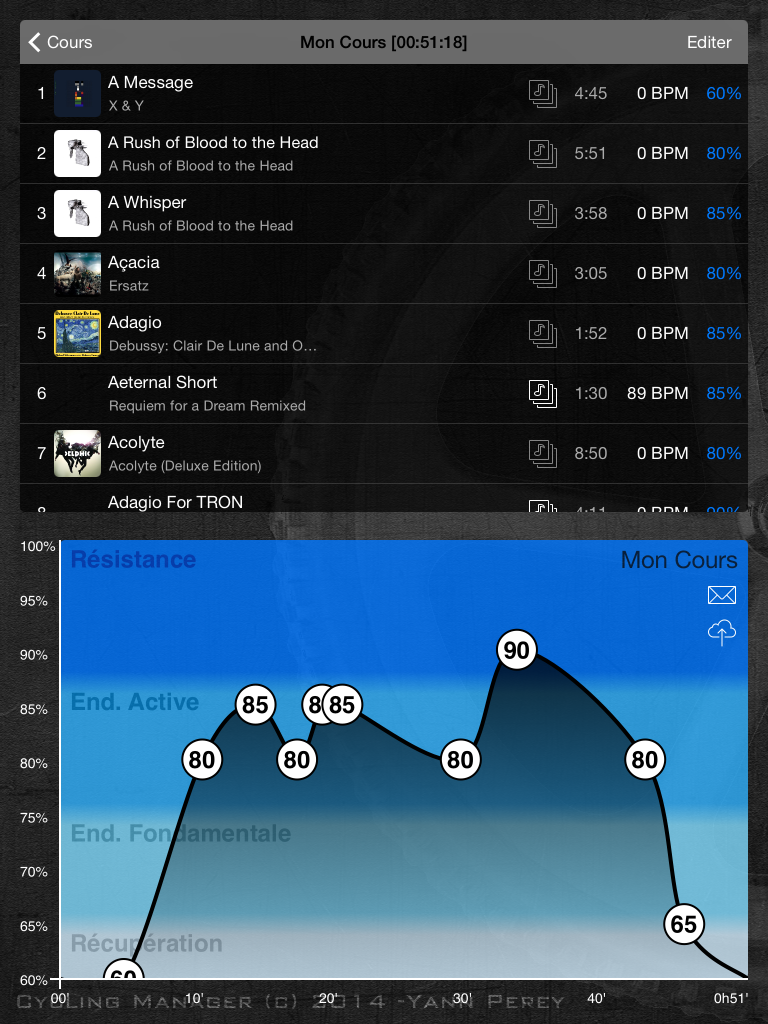Tap the Editer button
The width and height of the screenshot is (768, 1024).
(x=709, y=42)
